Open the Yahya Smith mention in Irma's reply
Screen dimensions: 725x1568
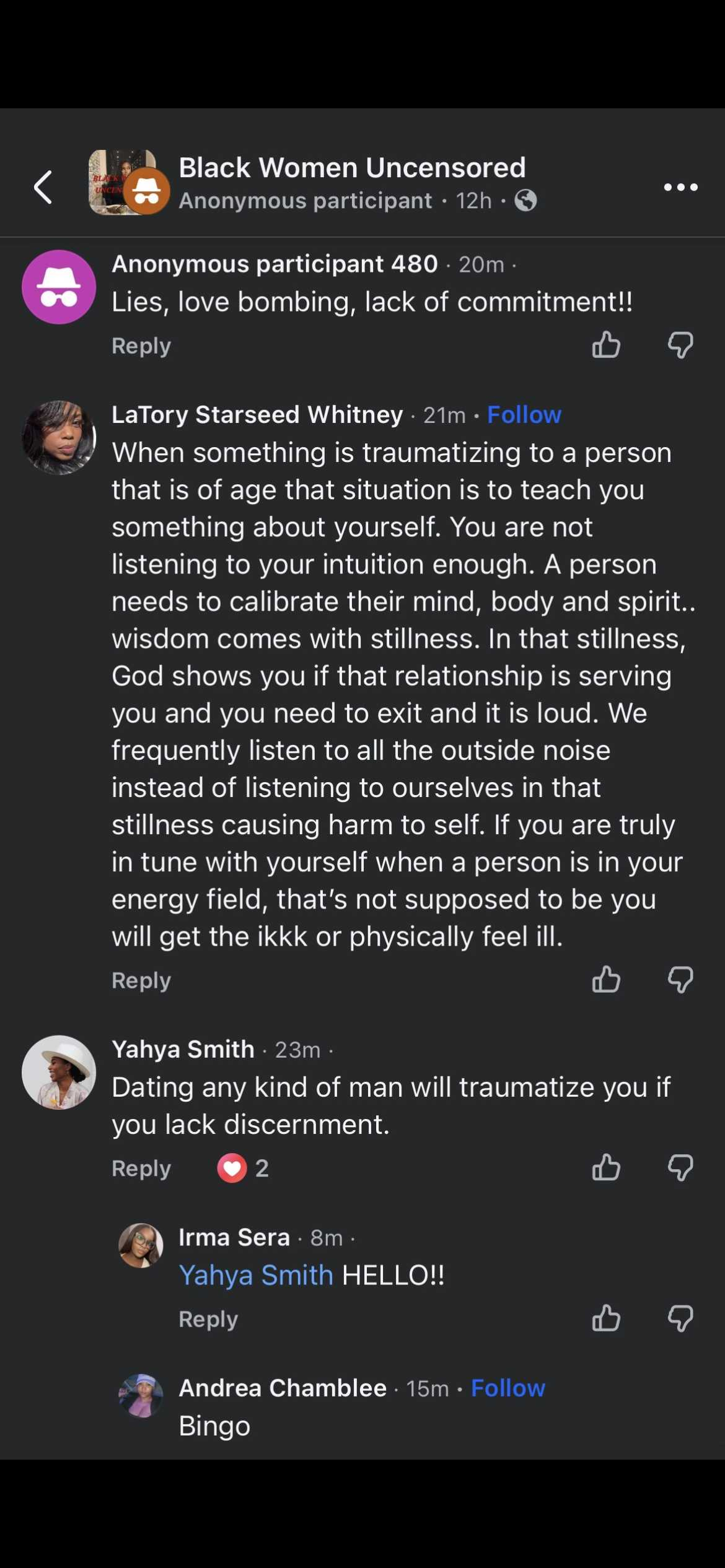(256, 1275)
